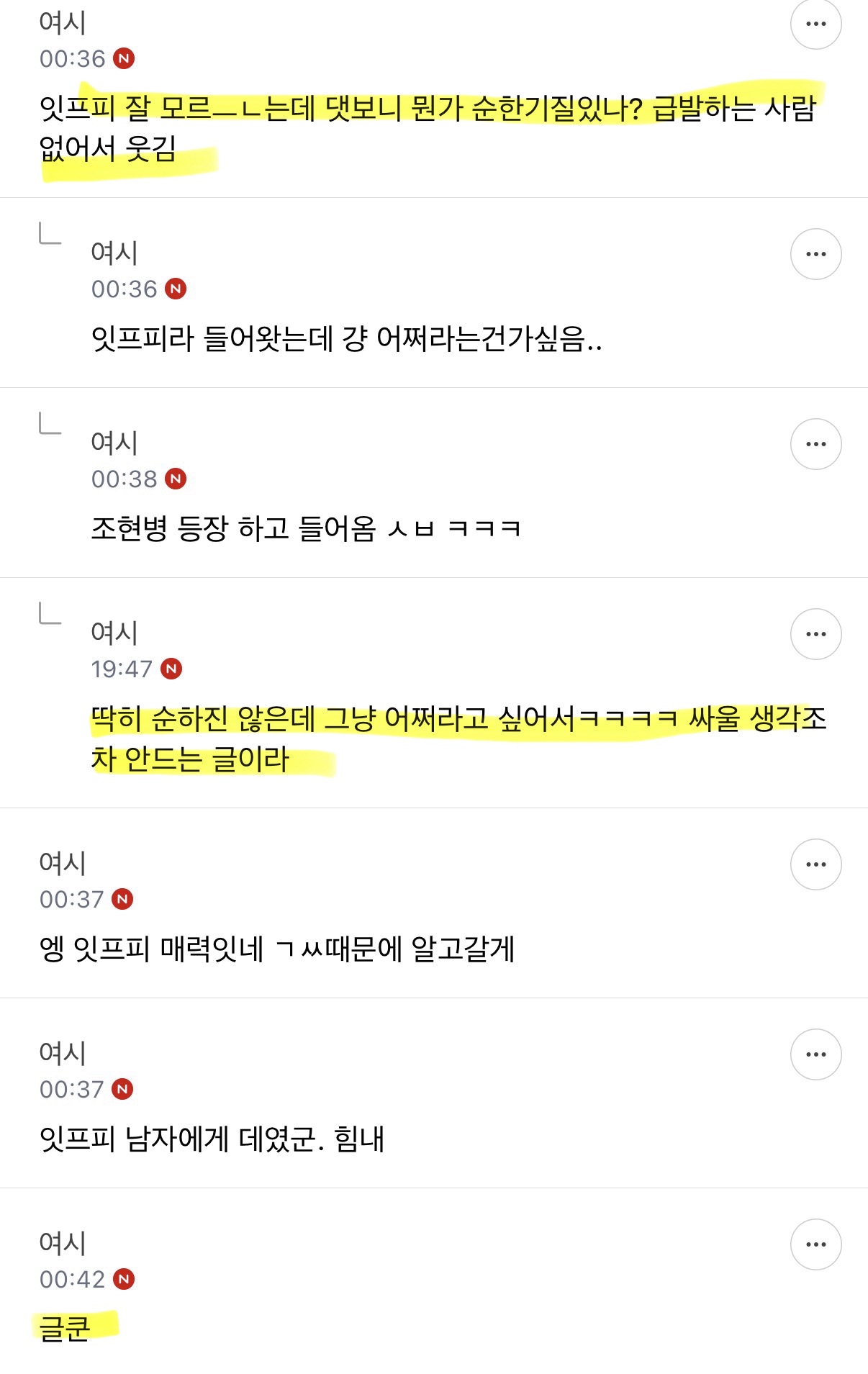
Task: Open the ellipsis menu on the 00:38 reply
Action: tap(815, 444)
